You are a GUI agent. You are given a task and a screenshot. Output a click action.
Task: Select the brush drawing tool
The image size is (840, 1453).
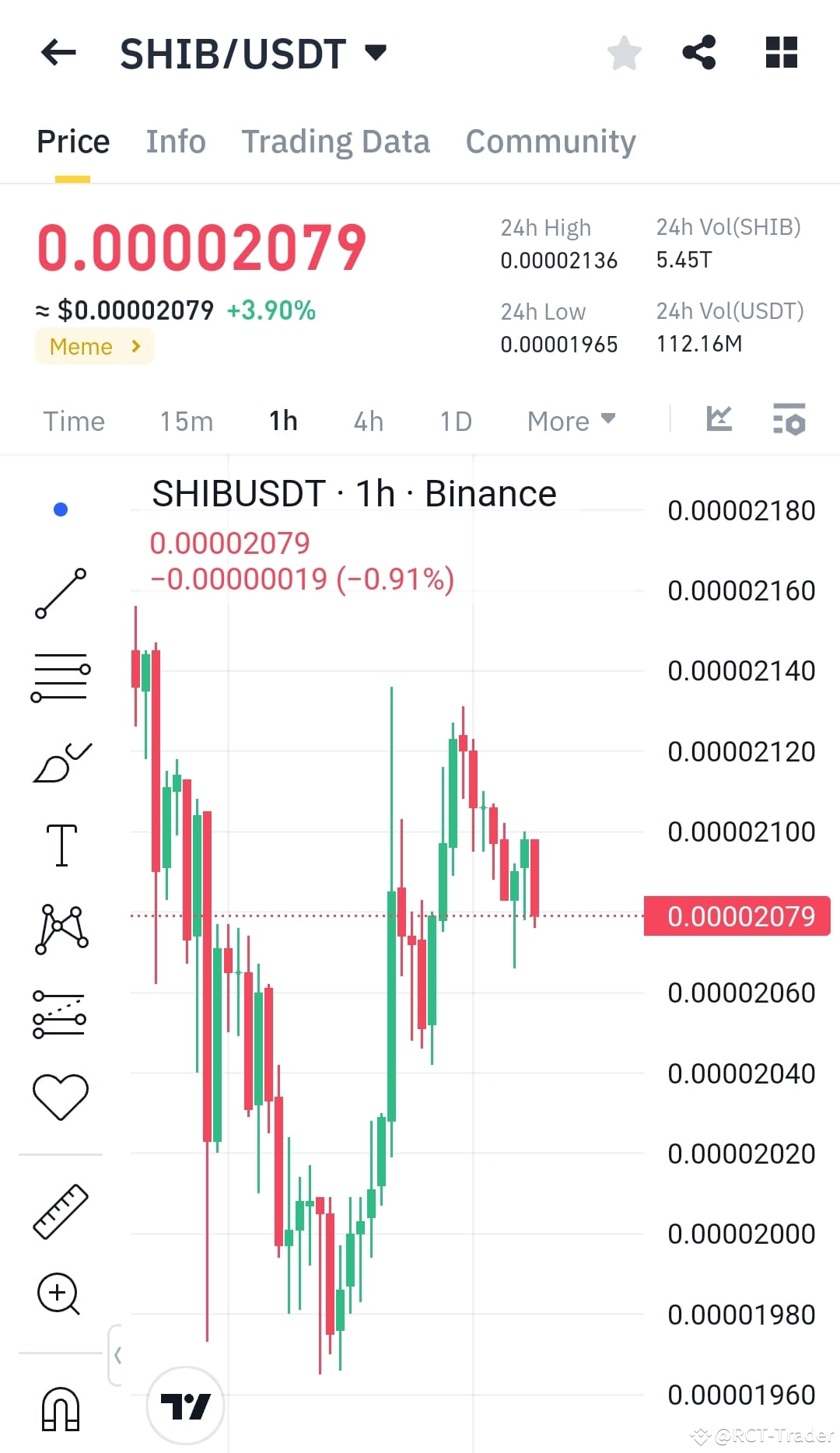61,758
